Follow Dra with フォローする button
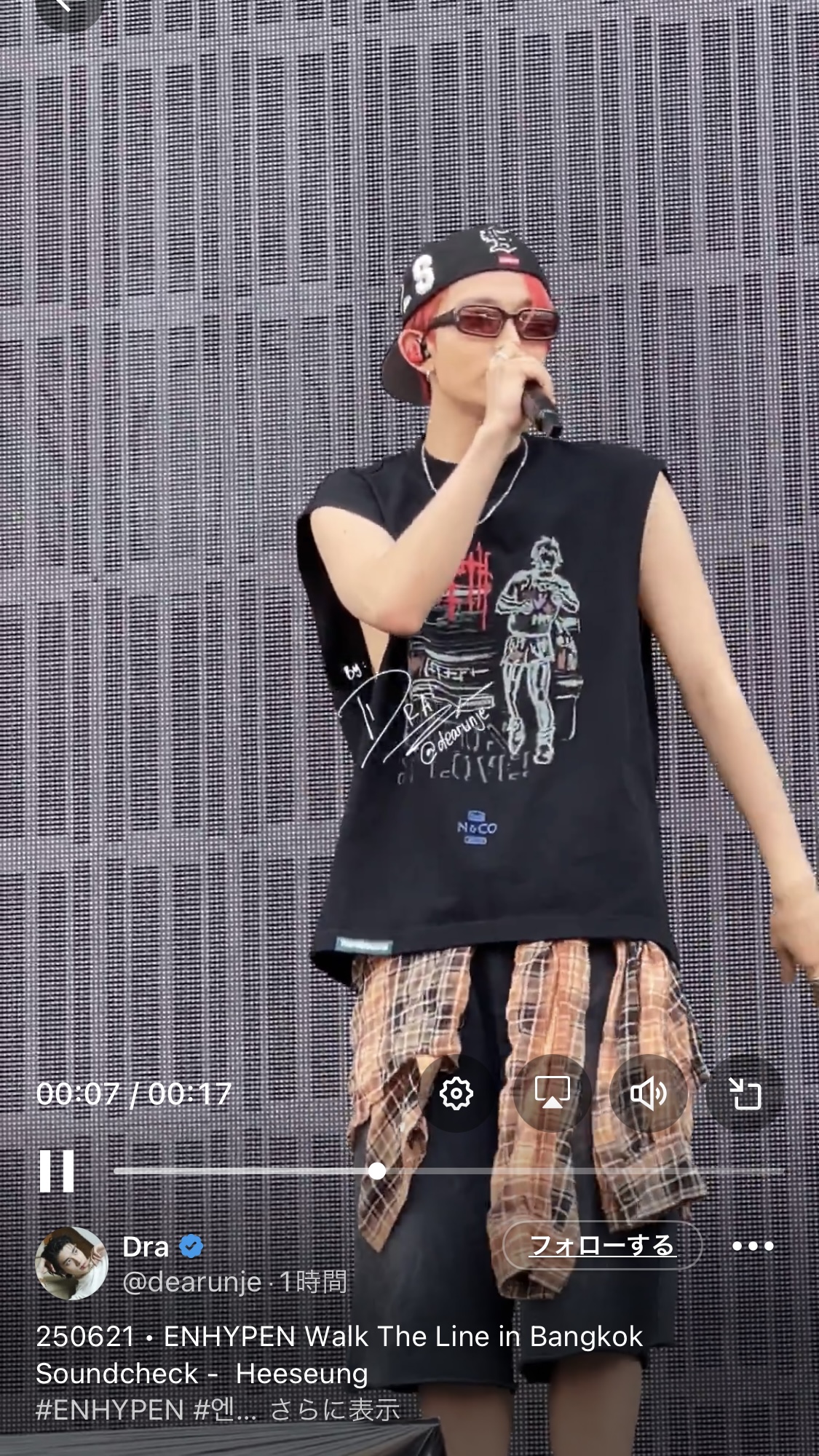This screenshot has width=819, height=1456. coord(603,1246)
